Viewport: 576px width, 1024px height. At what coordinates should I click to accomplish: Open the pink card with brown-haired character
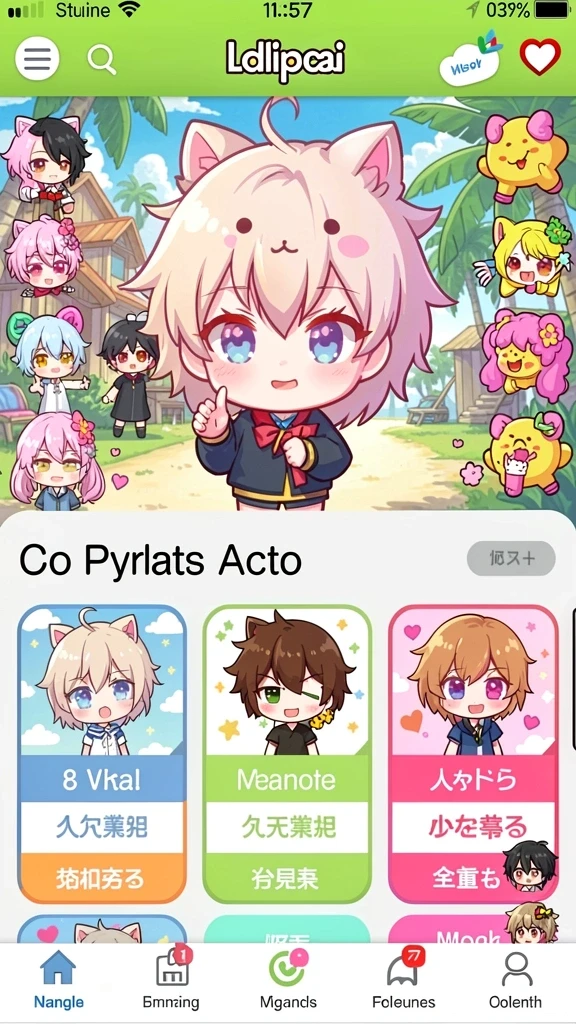click(473, 754)
